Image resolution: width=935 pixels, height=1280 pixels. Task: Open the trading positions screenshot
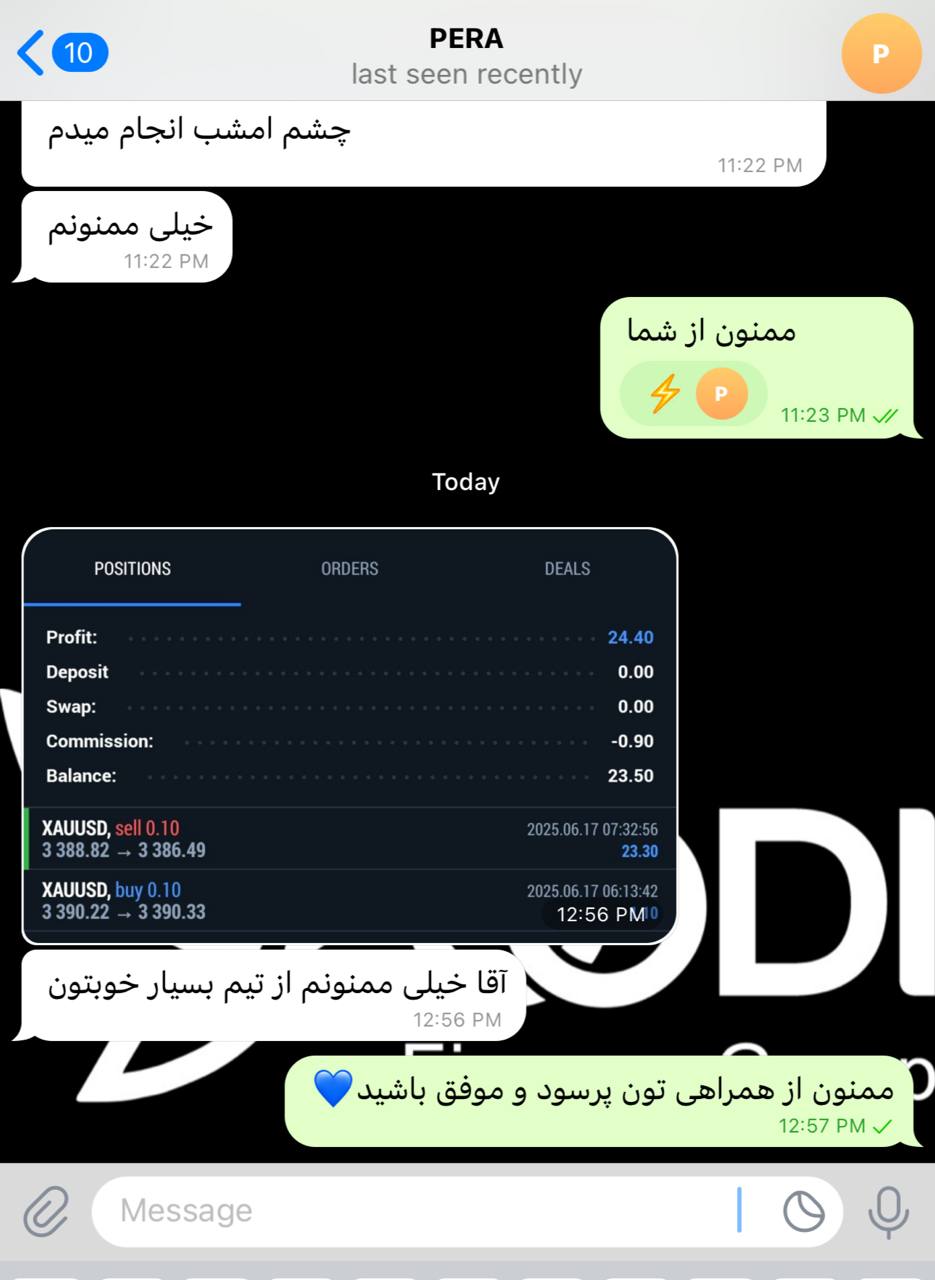[x=350, y=735]
